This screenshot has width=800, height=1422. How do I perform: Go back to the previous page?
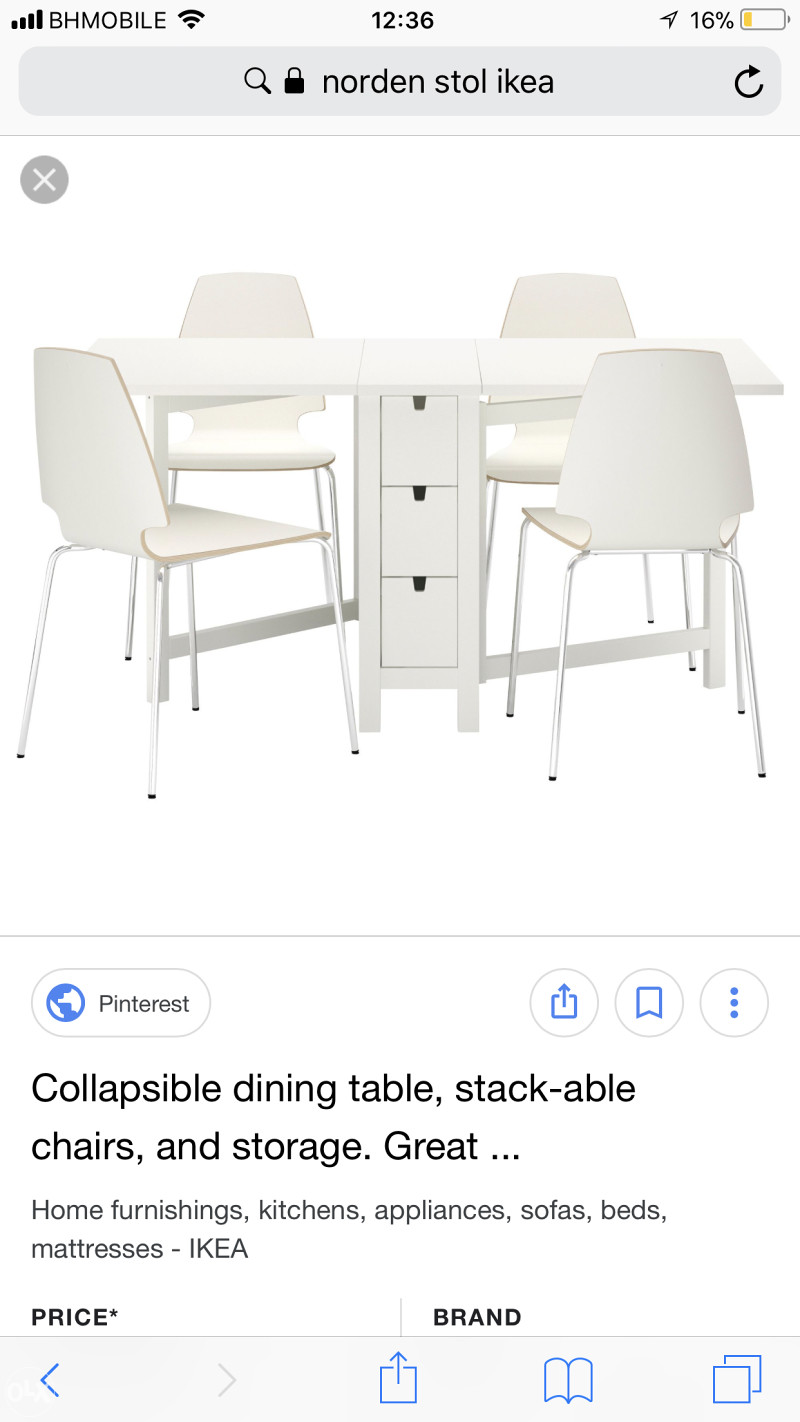point(50,1380)
